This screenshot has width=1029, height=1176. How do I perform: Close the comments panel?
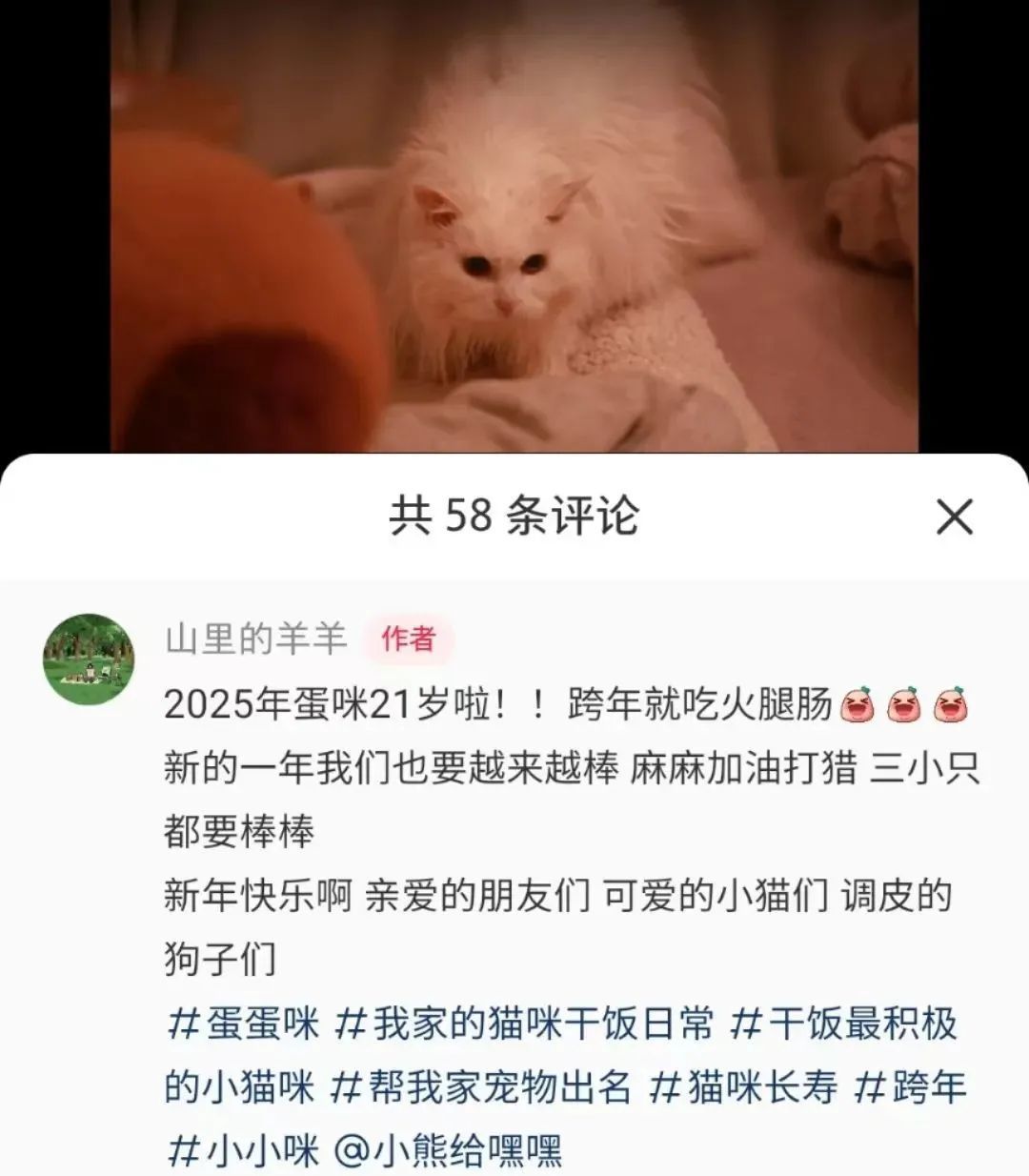[x=954, y=517]
